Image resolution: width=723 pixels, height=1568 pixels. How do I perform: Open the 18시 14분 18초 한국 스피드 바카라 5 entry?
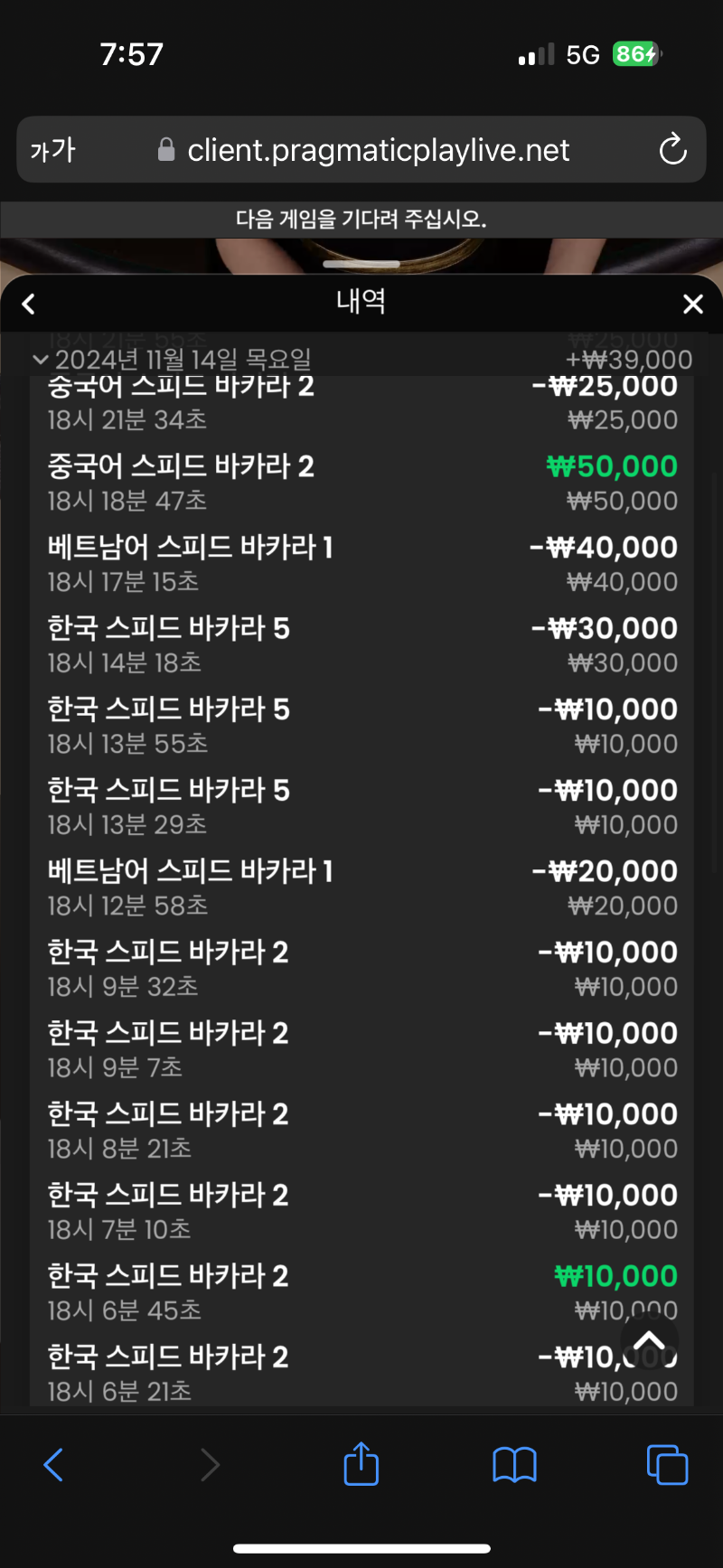[x=361, y=644]
